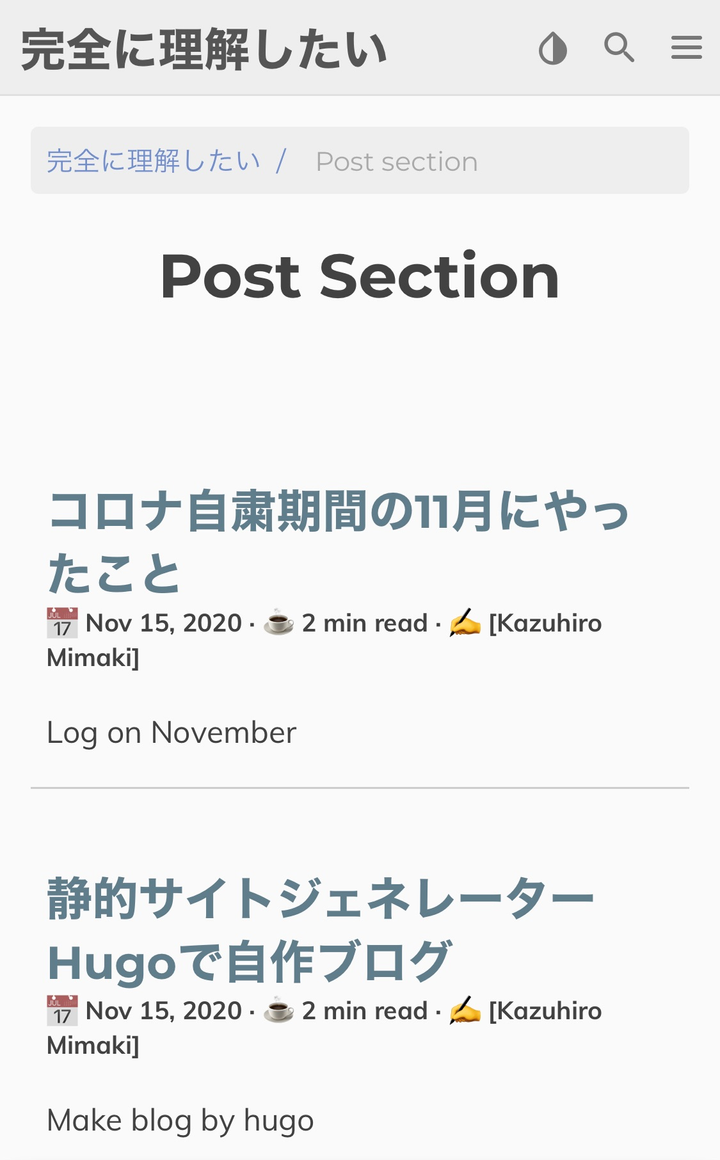Viewport: 720px width, 1160px height.
Task: Go to 完全に理解したい breadcrumb link
Action: [x=153, y=161]
